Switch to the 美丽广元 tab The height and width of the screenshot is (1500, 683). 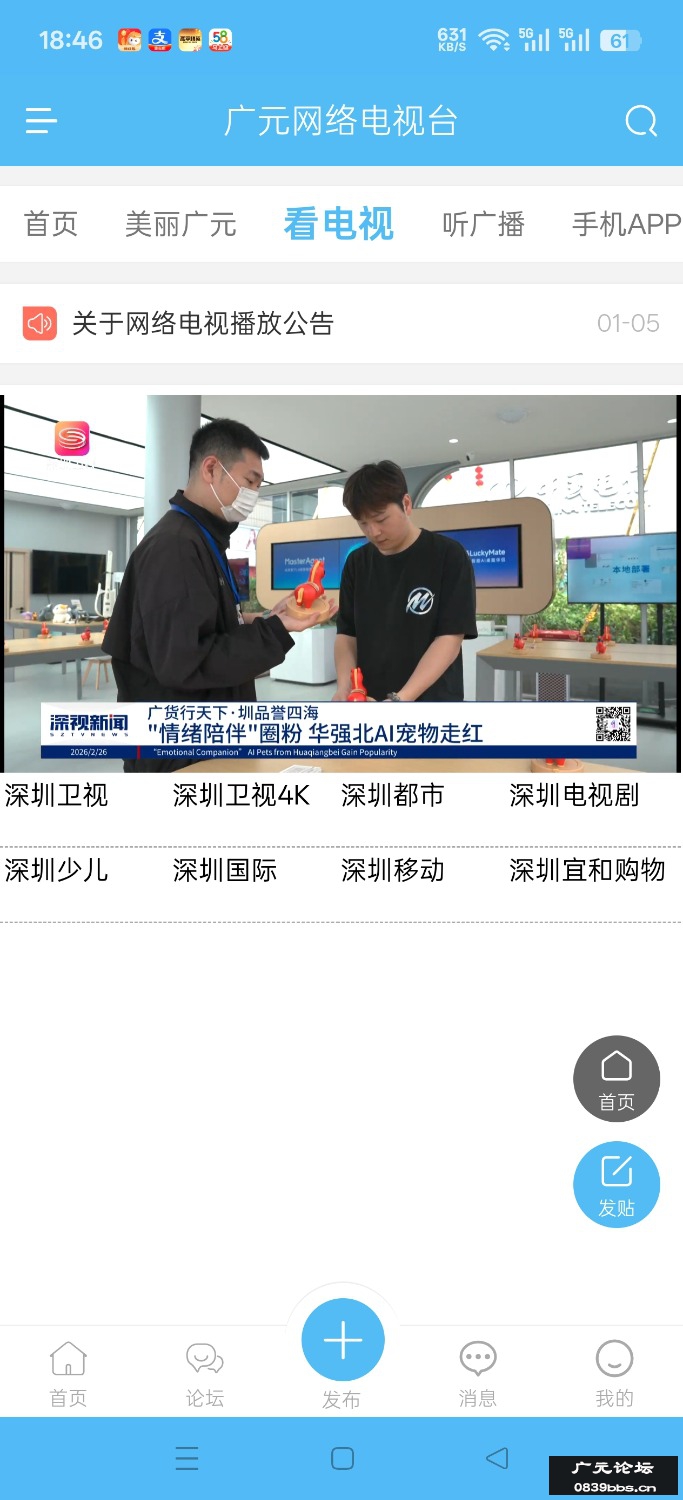coord(180,224)
